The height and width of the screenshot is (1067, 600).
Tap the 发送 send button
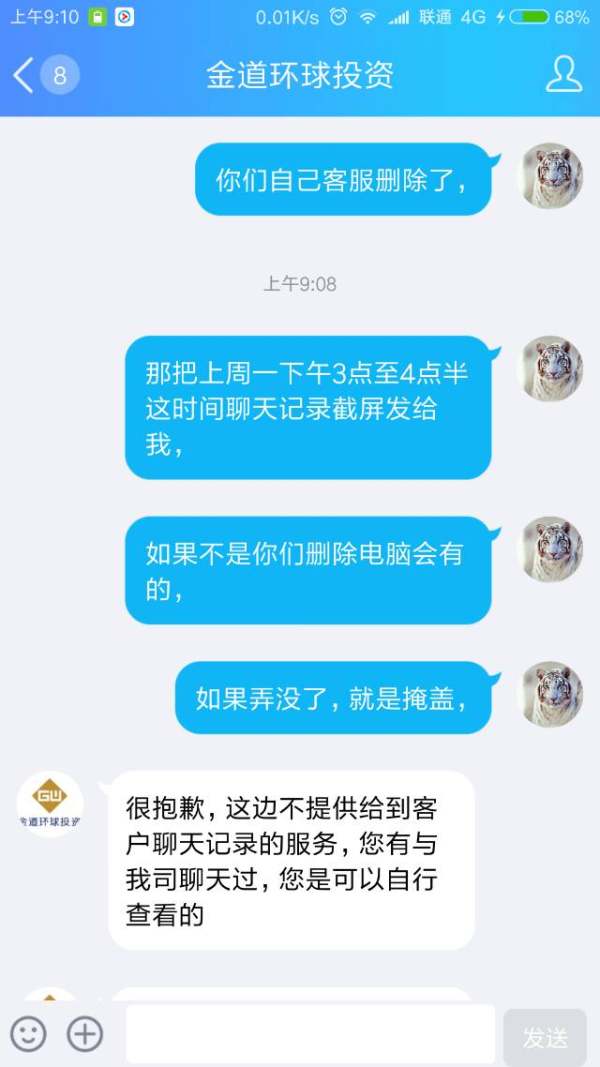point(545,1038)
